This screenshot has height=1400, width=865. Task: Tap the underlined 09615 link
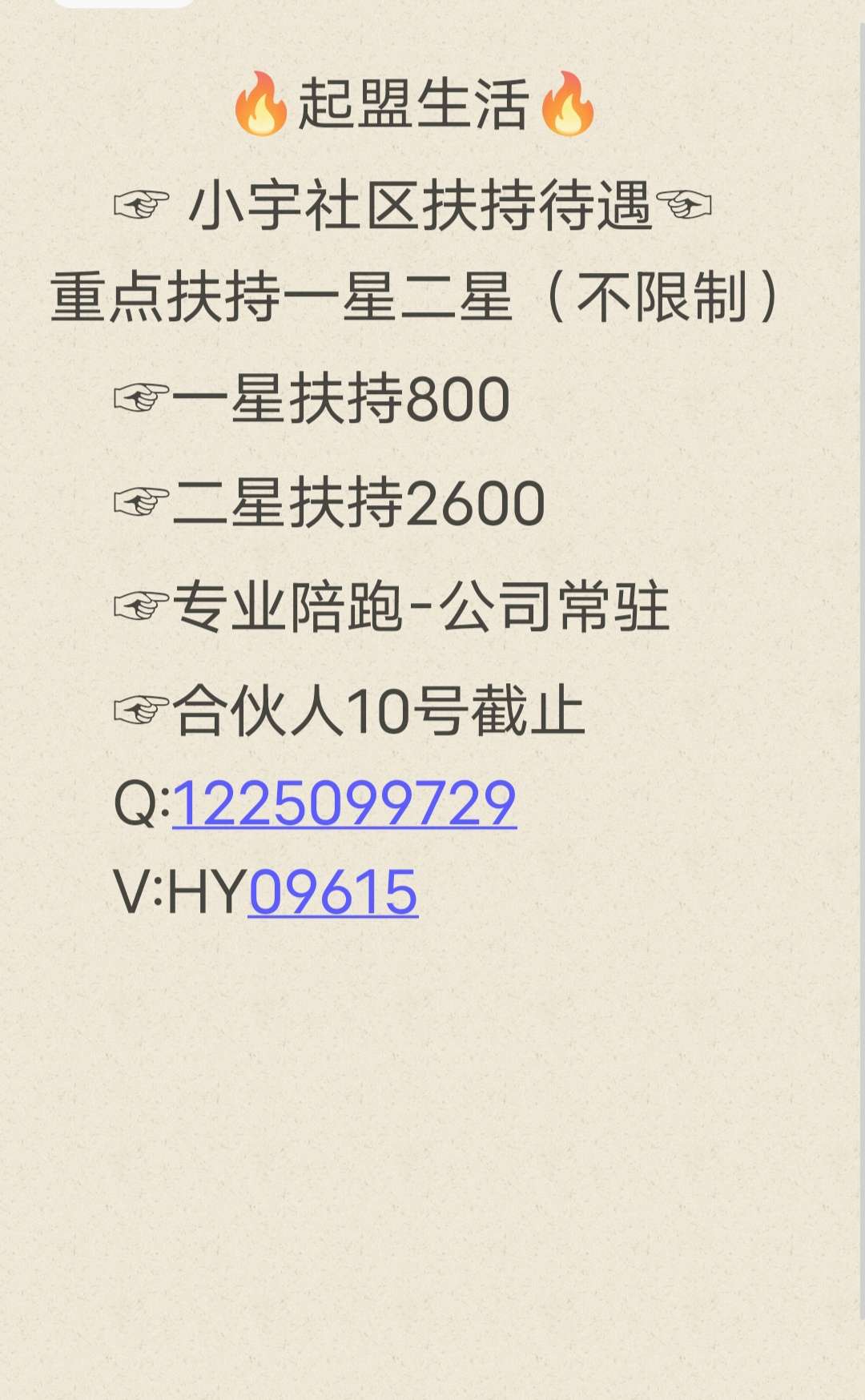point(333,892)
